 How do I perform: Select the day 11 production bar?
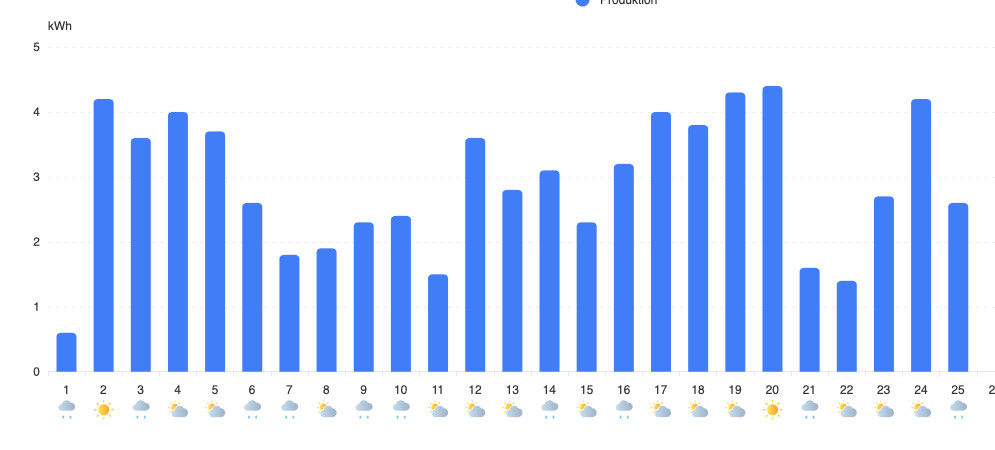coord(438,323)
